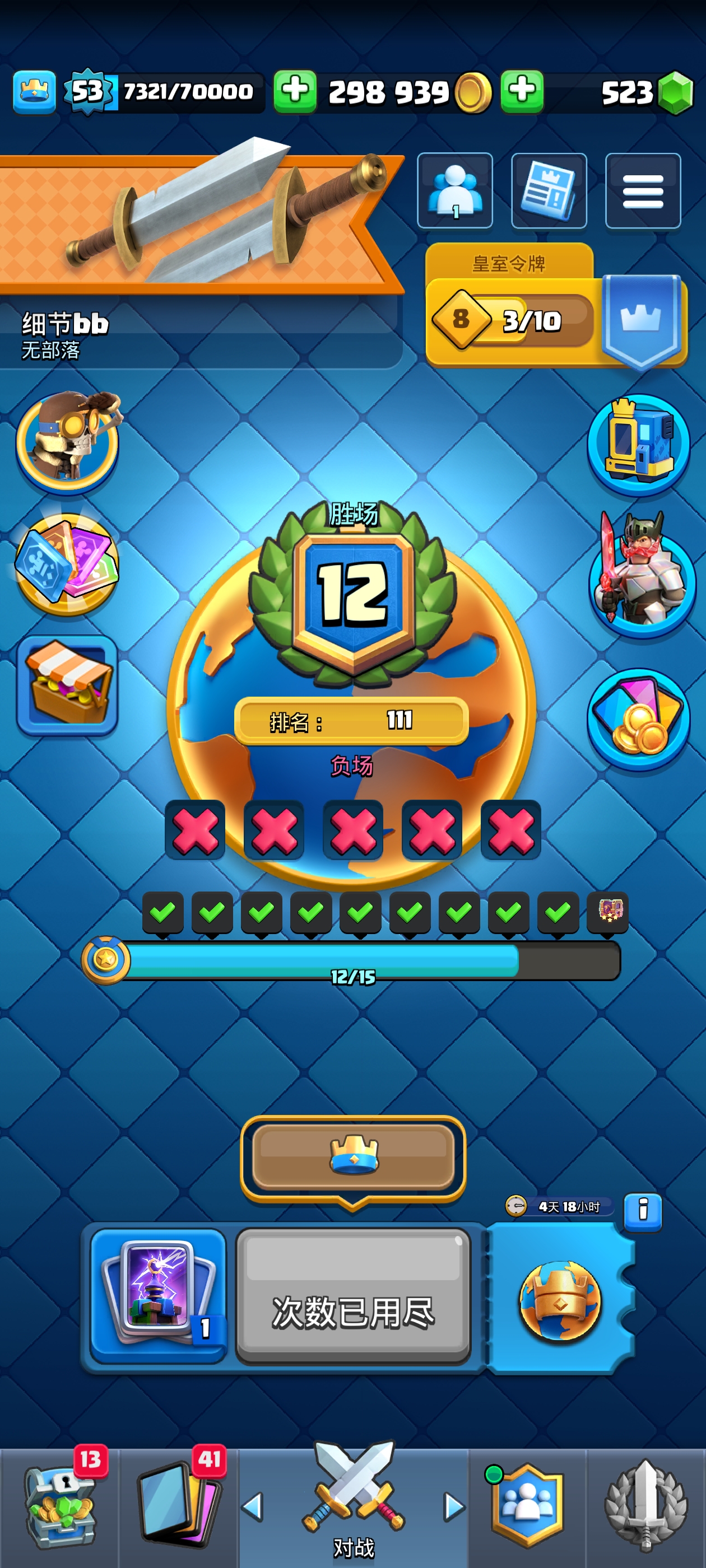706x1568 pixels.
Task: Open the blue vending machine icon
Action: pos(638,444)
